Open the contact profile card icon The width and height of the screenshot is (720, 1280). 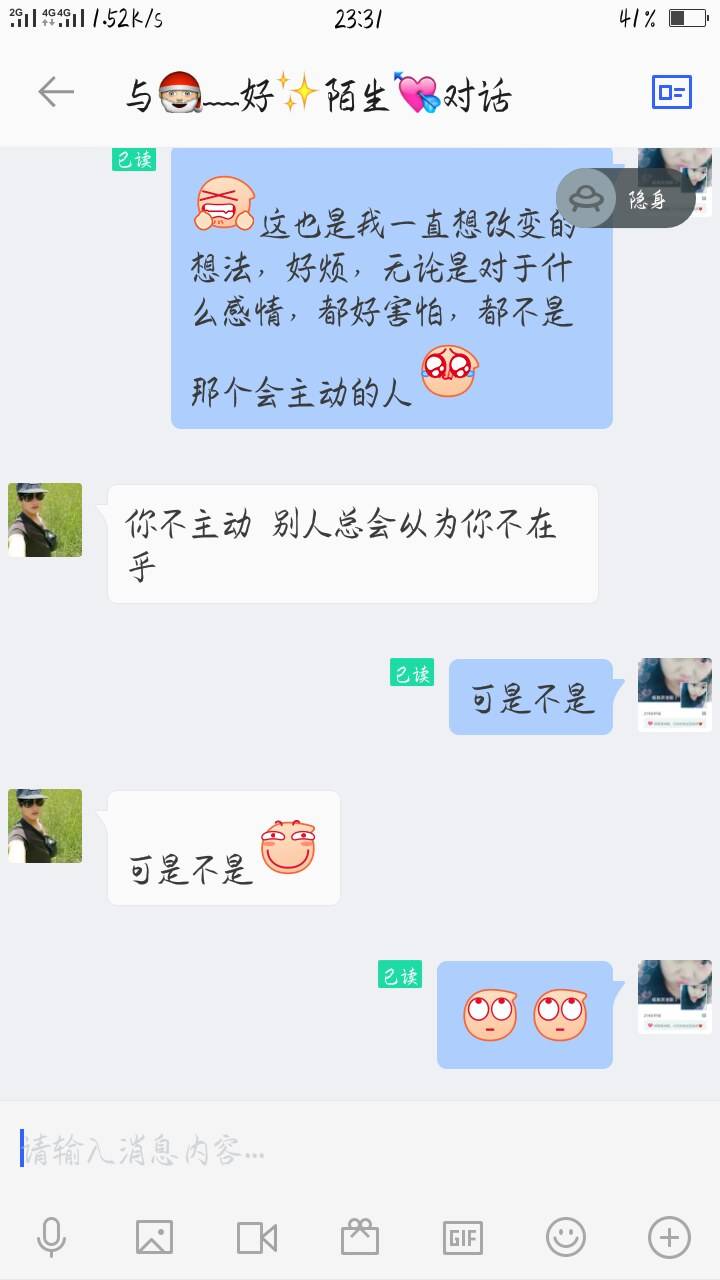pos(671,93)
